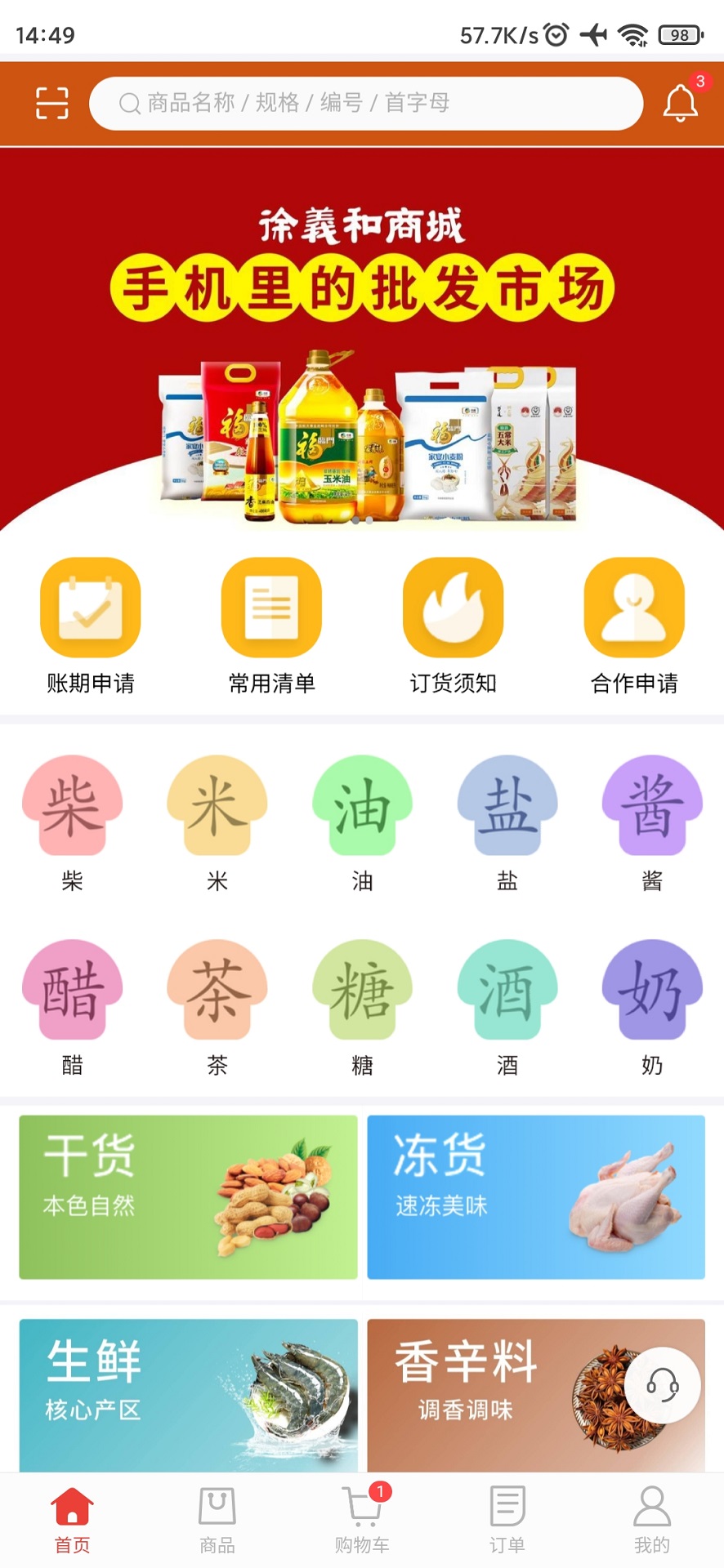Tap the product search input field
Image resolution: width=724 pixels, height=1568 pixels.
368,103
